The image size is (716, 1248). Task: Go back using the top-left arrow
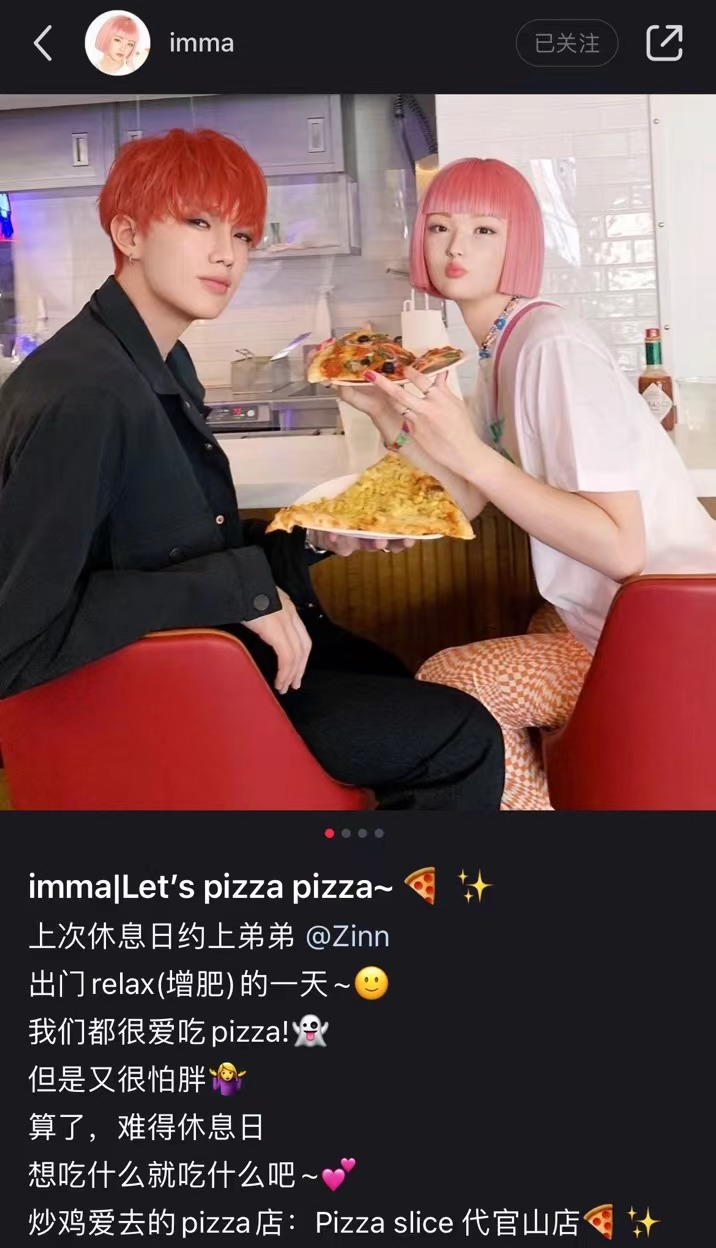coord(42,44)
